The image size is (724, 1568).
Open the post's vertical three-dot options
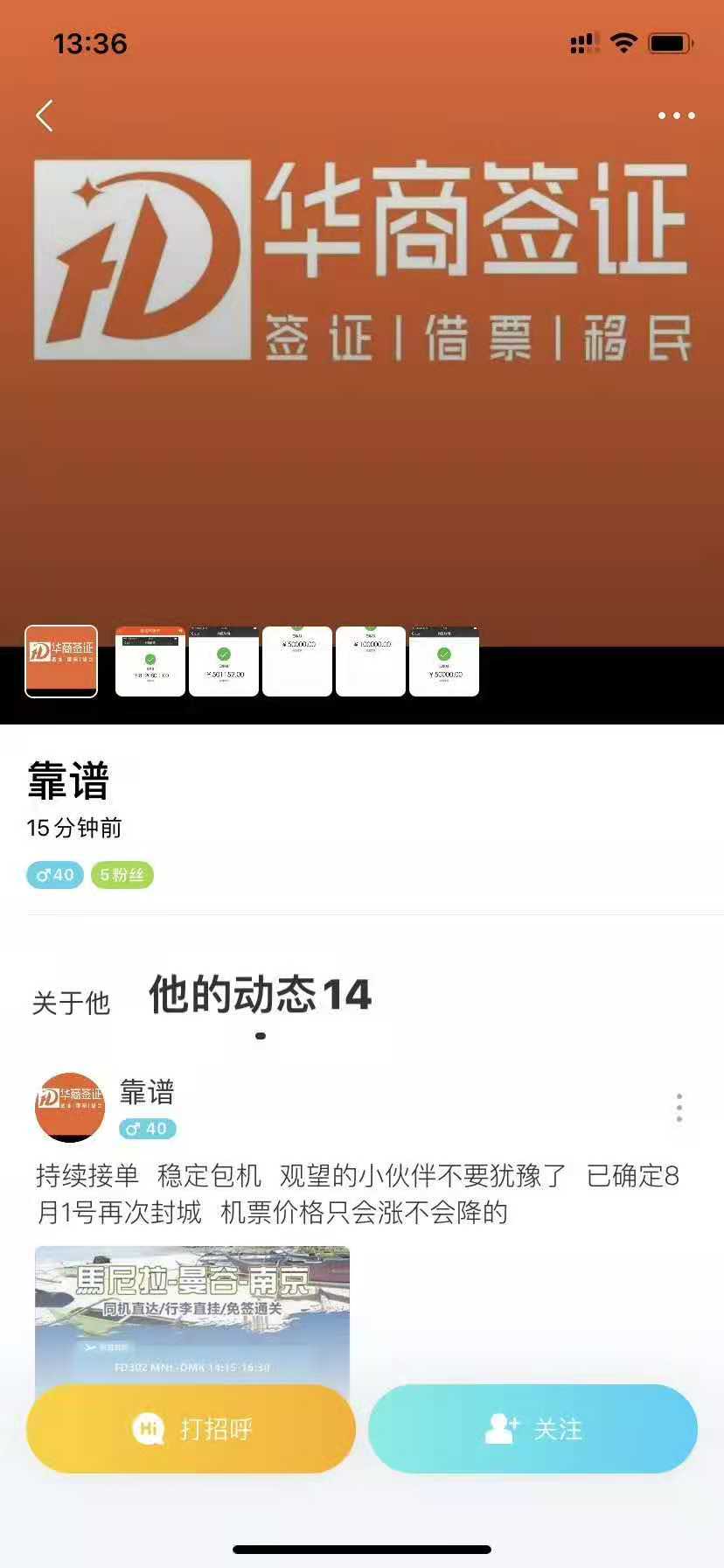679,1108
